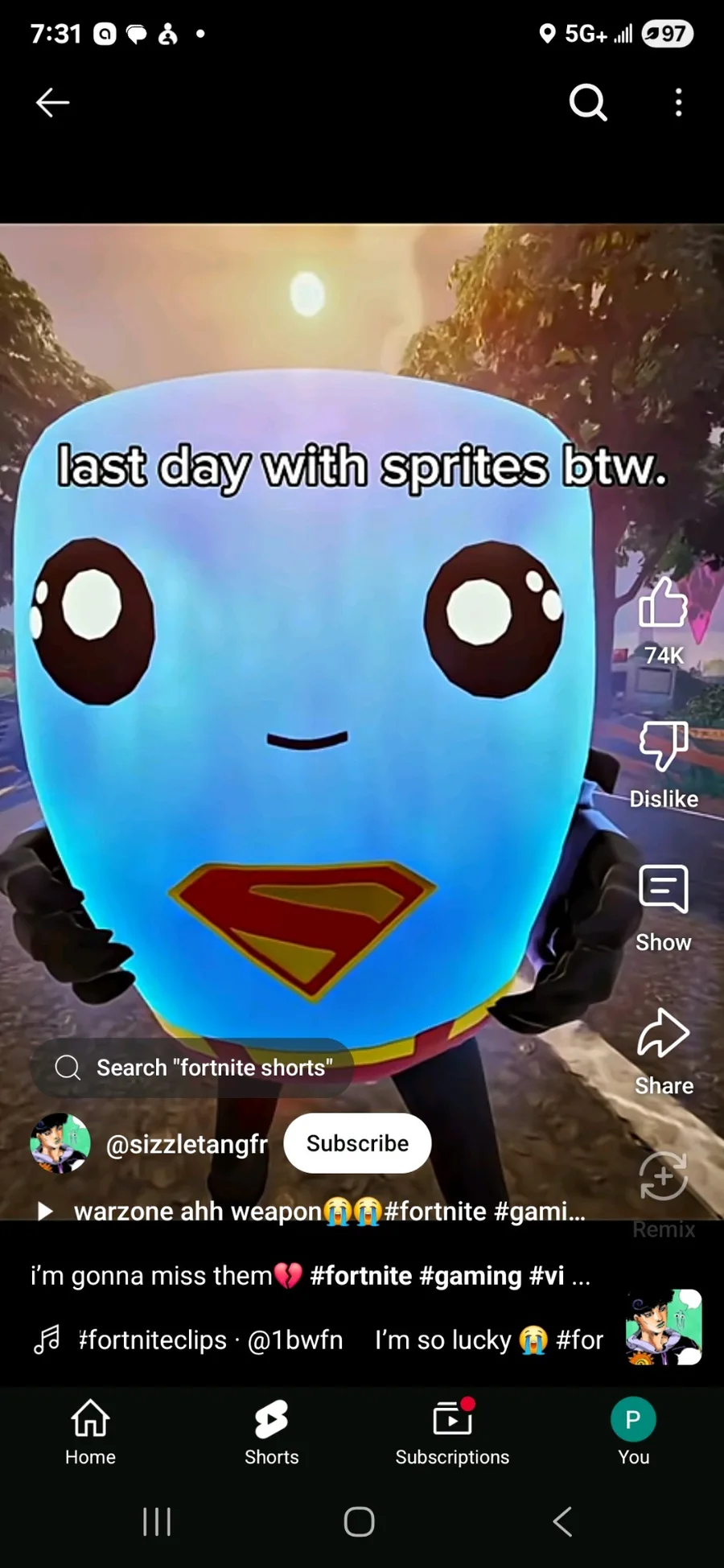The width and height of the screenshot is (724, 1568).
Task: Go back with the top-left arrow
Action: pos(53,103)
